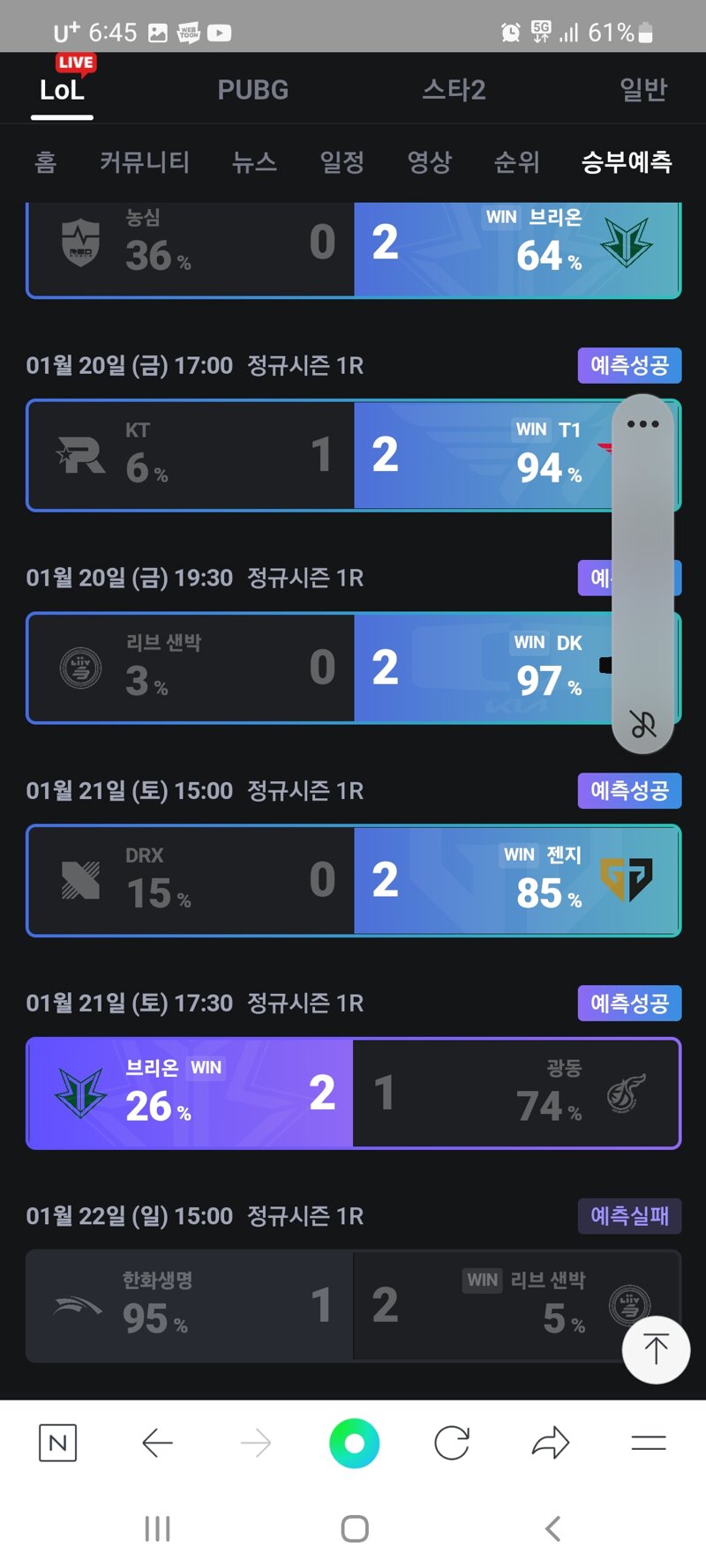Switch to the 일정 sub-tab
This screenshot has height=1568, width=706.
coord(342,162)
